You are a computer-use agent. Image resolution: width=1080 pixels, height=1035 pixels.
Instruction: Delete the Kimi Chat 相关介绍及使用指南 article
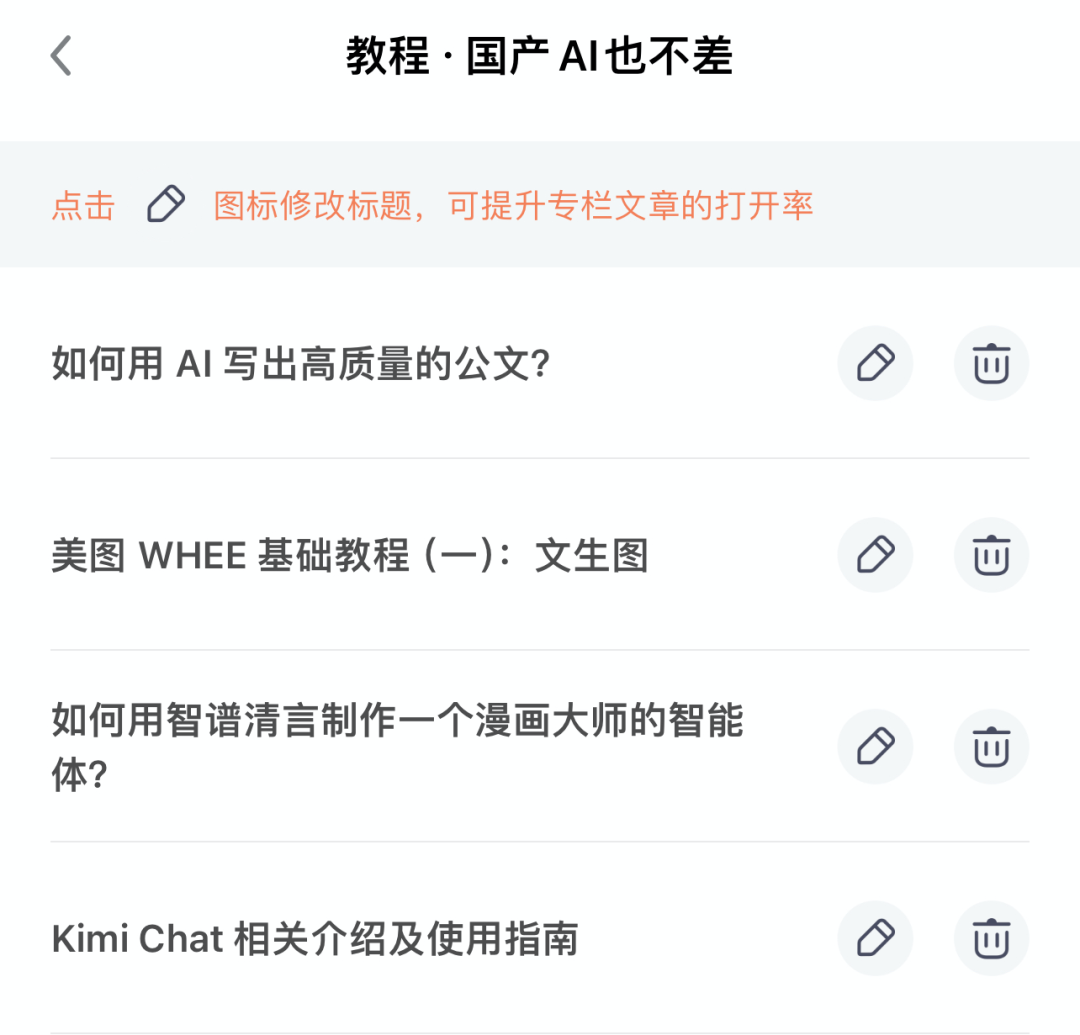tap(991, 938)
